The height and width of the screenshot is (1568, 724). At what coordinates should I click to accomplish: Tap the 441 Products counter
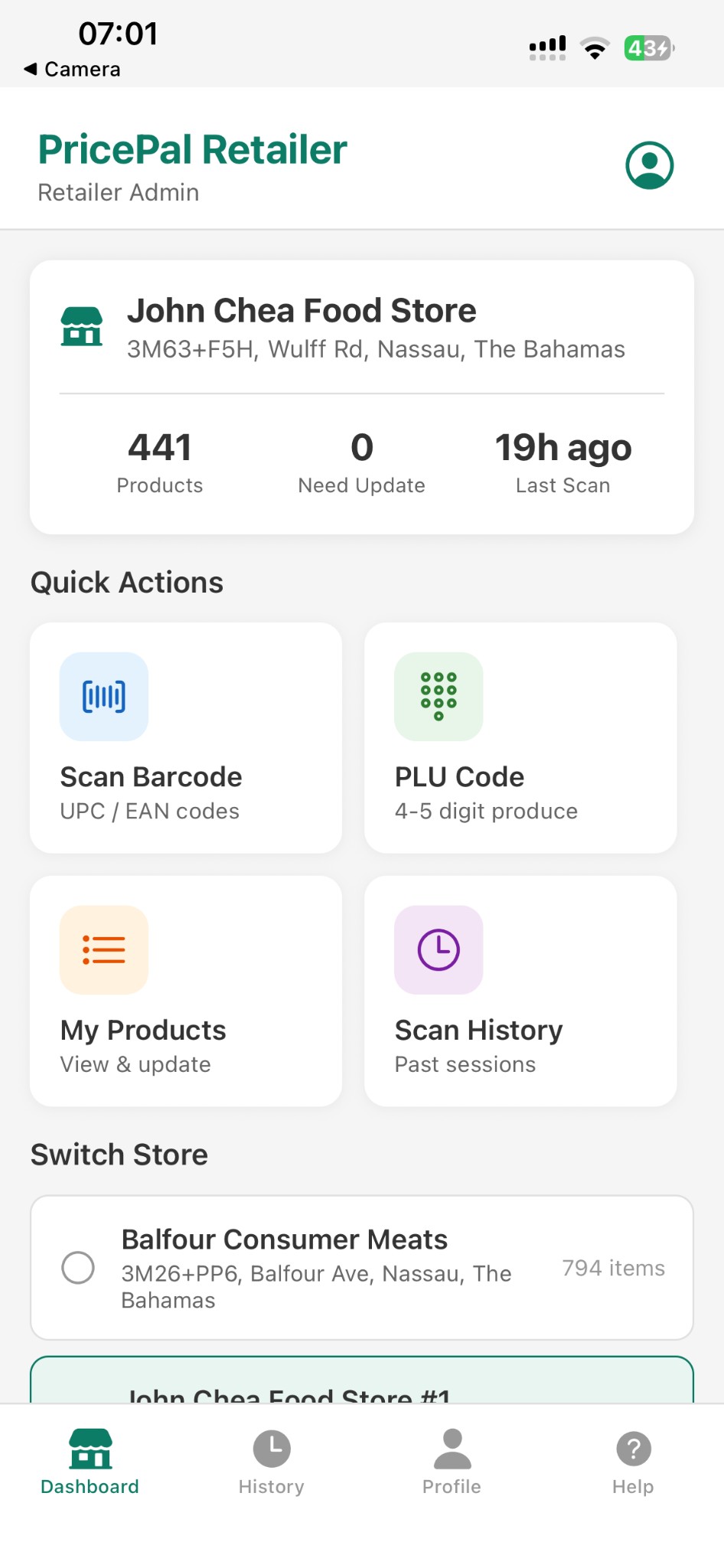pyautogui.click(x=159, y=459)
